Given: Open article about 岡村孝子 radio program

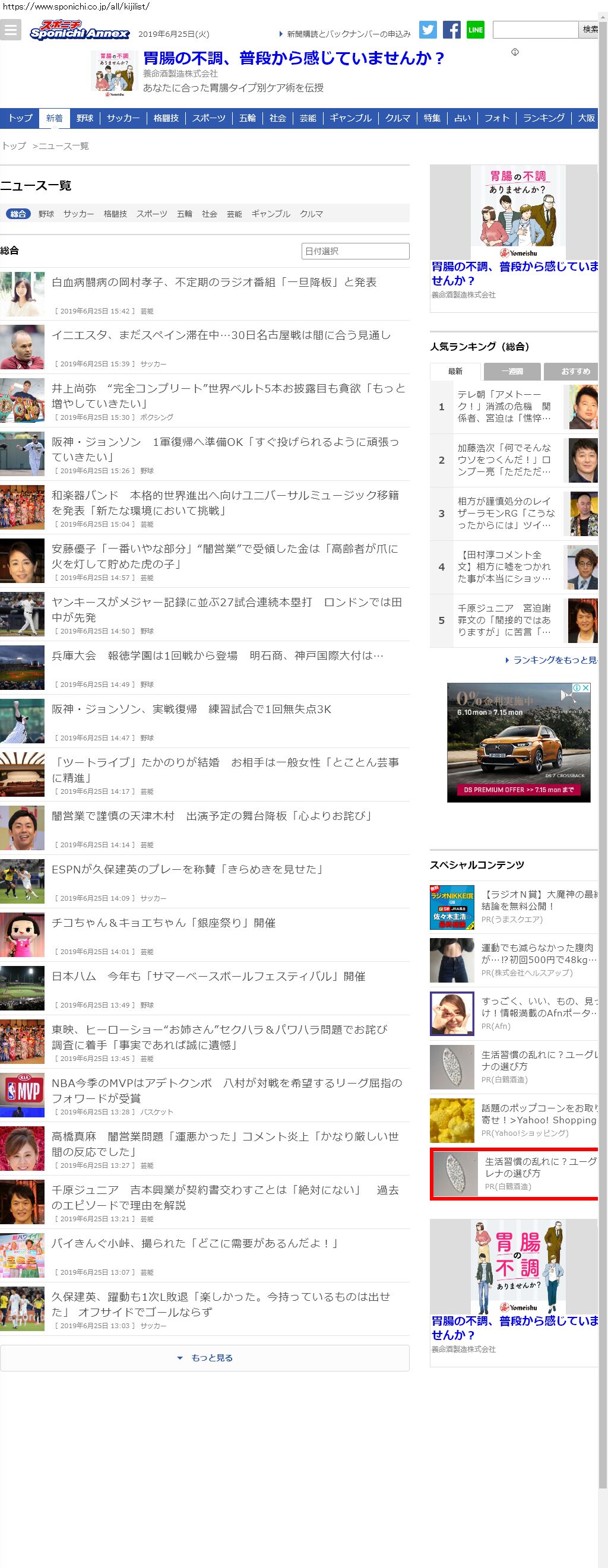Looking at the screenshot, I should pyautogui.click(x=214, y=283).
